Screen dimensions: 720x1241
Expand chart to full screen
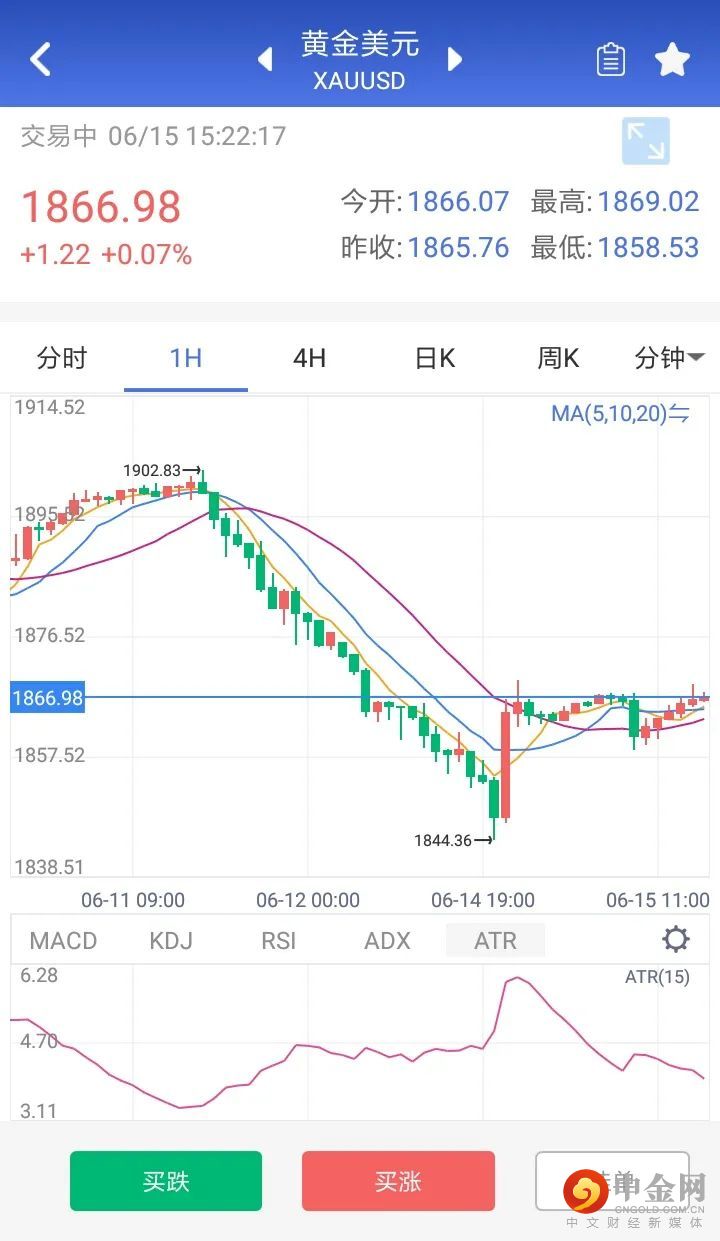tap(645, 141)
